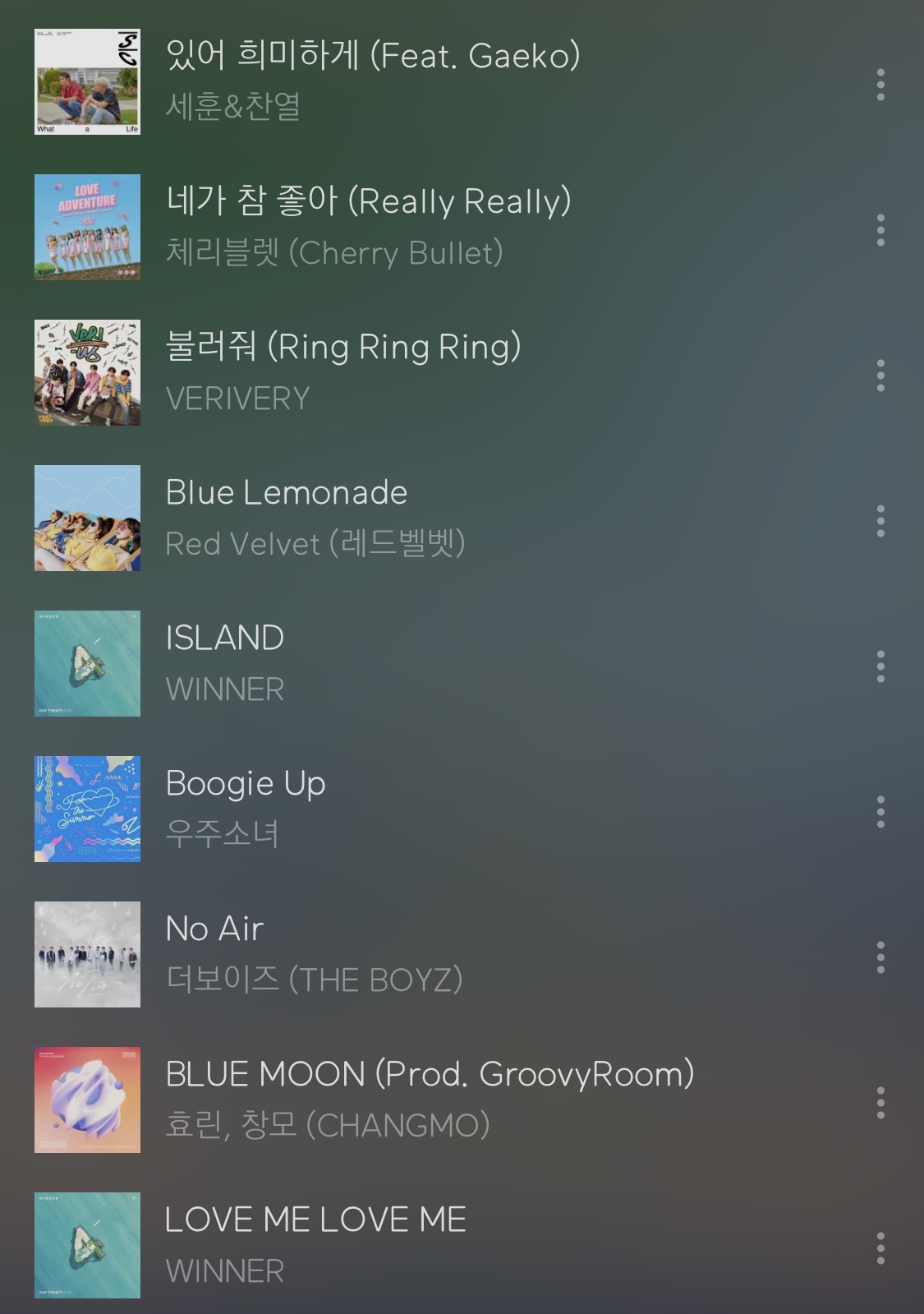Viewport: 924px width, 1314px height.
Task: Open more options for BLUE MOON
Action: point(880,1103)
